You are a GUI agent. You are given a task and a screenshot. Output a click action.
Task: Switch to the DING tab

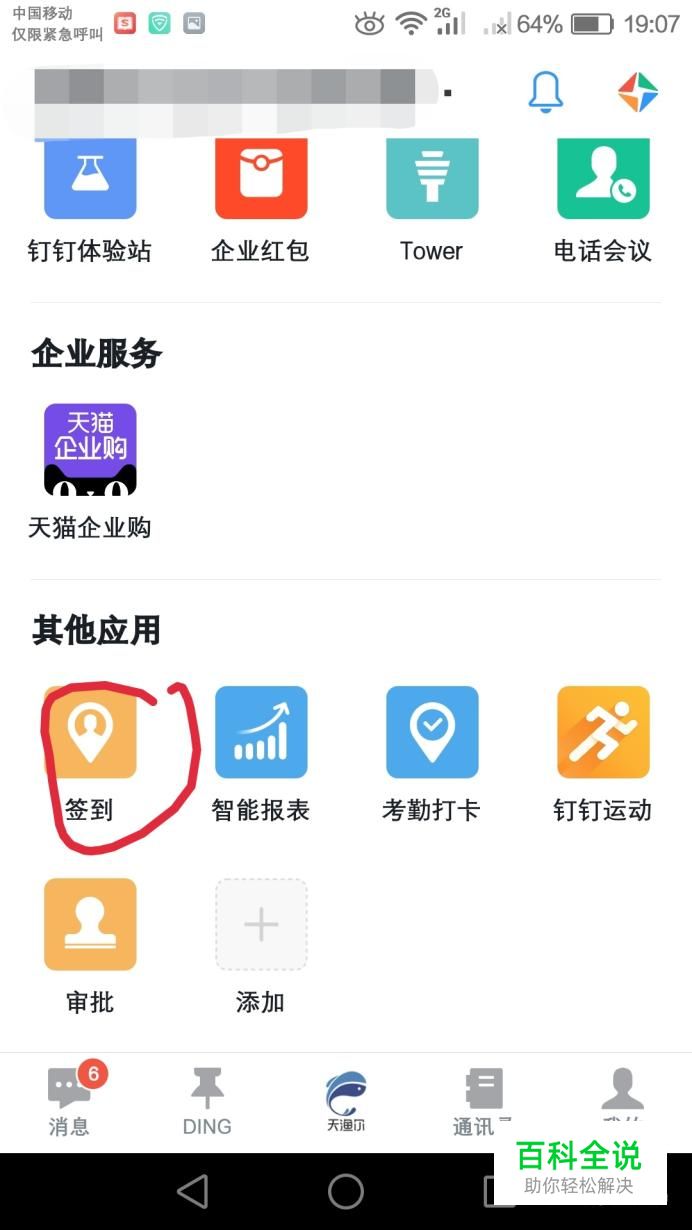207,1102
